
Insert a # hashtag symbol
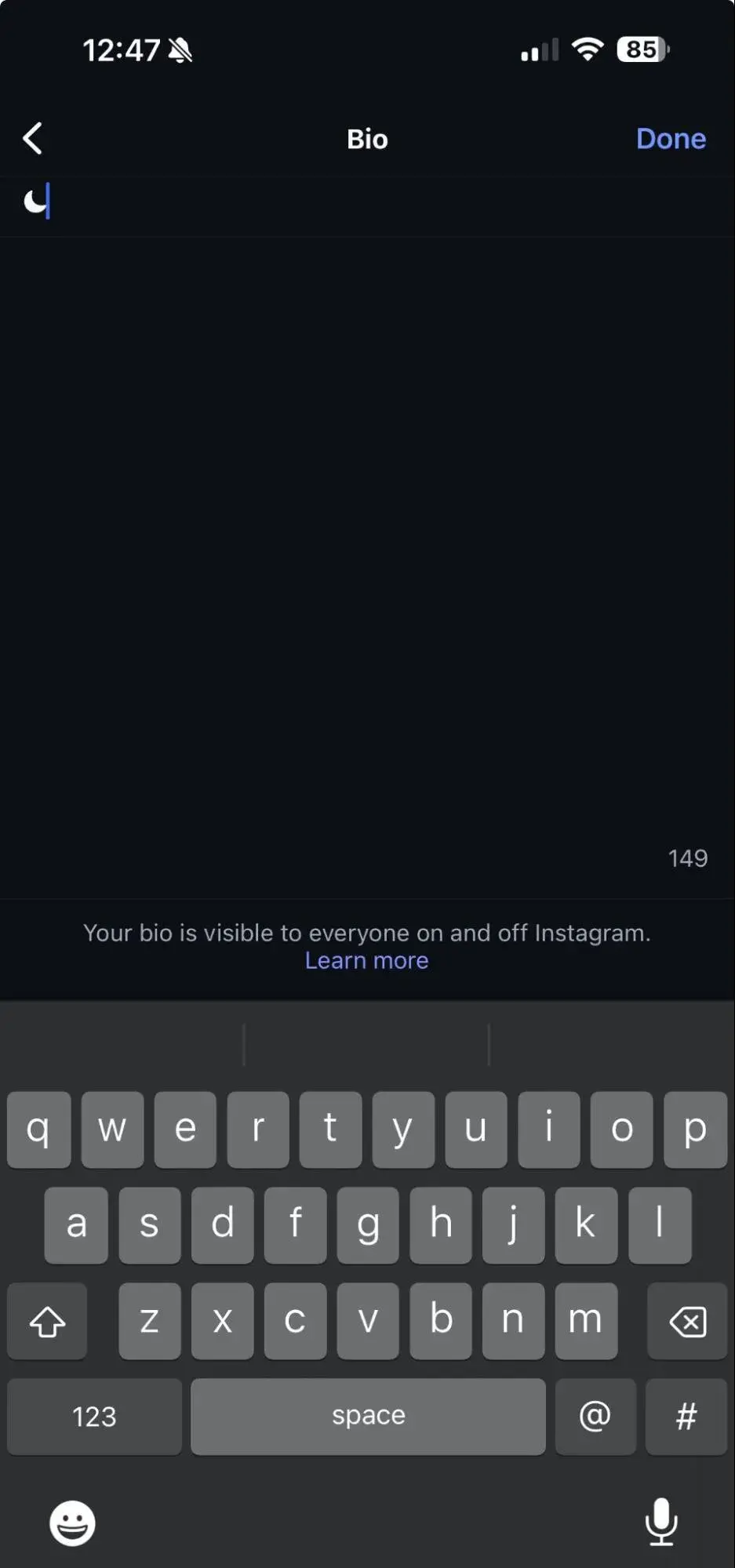tap(686, 1416)
